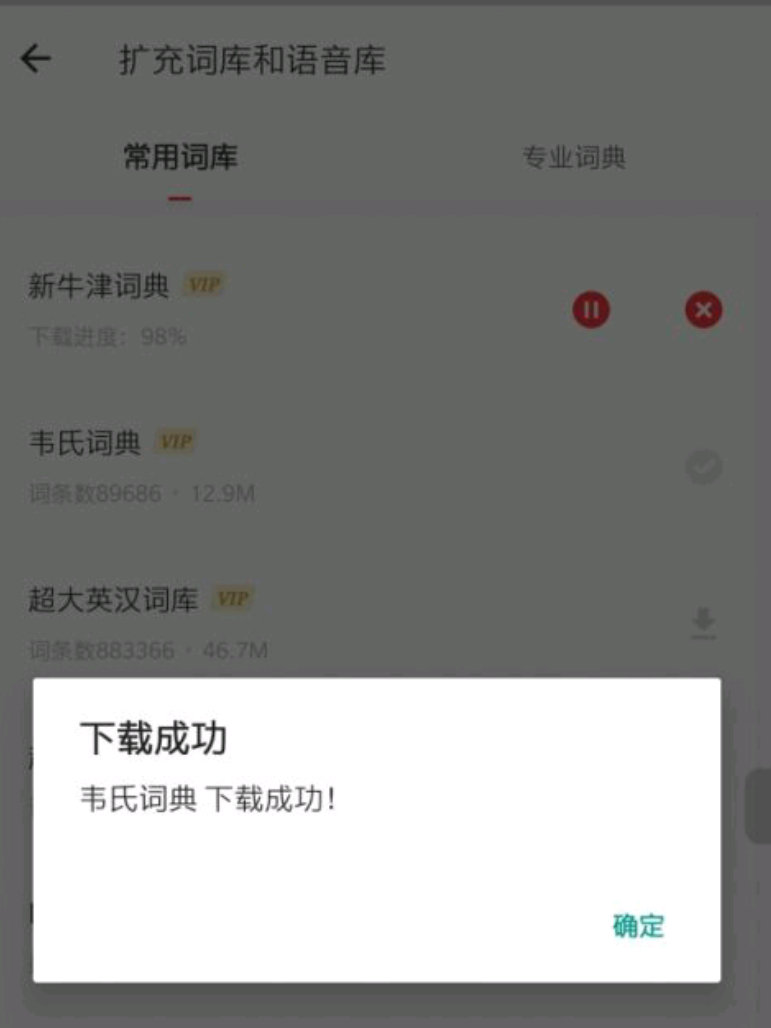Select the 常用词库 tab
Image resolution: width=771 pixels, height=1028 pixels.
(x=180, y=158)
